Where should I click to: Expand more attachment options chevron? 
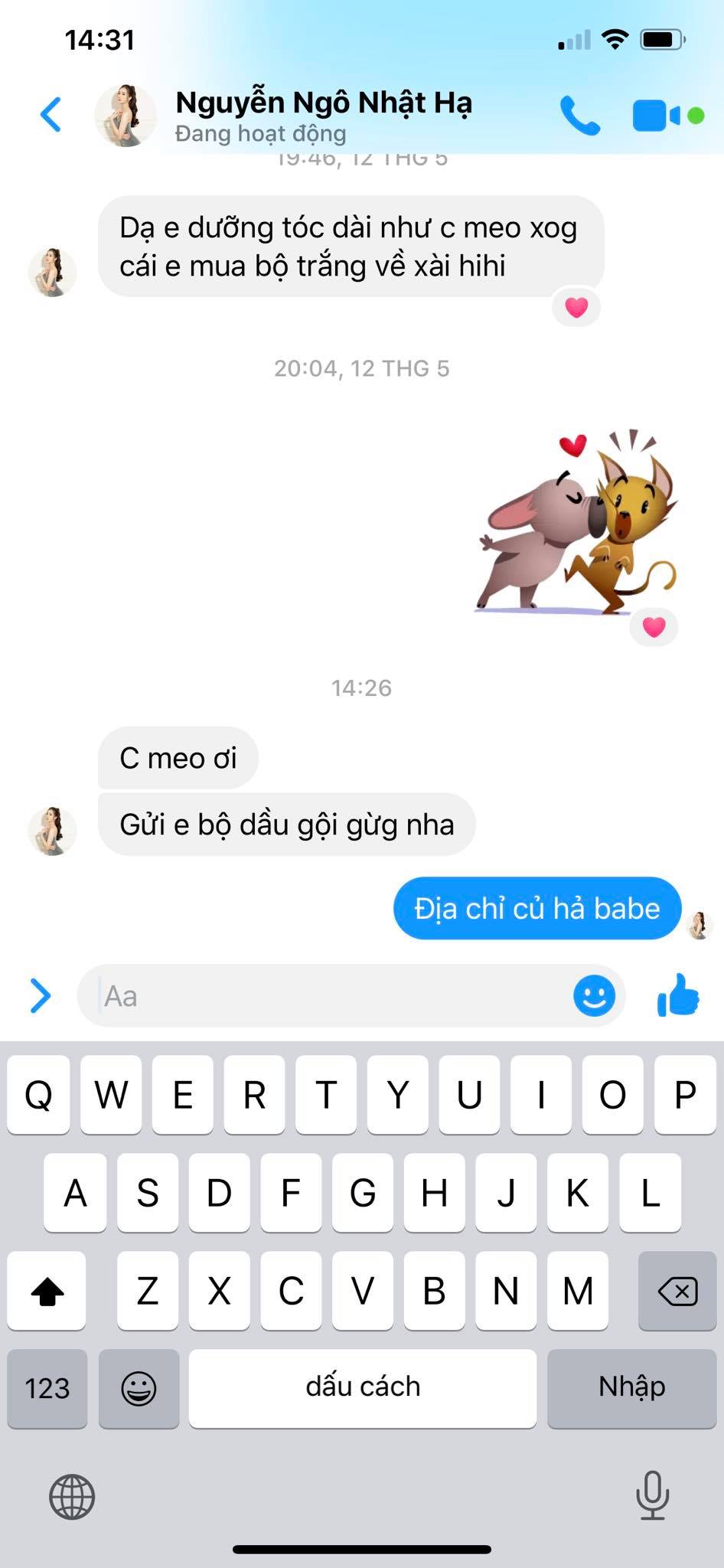(x=40, y=996)
